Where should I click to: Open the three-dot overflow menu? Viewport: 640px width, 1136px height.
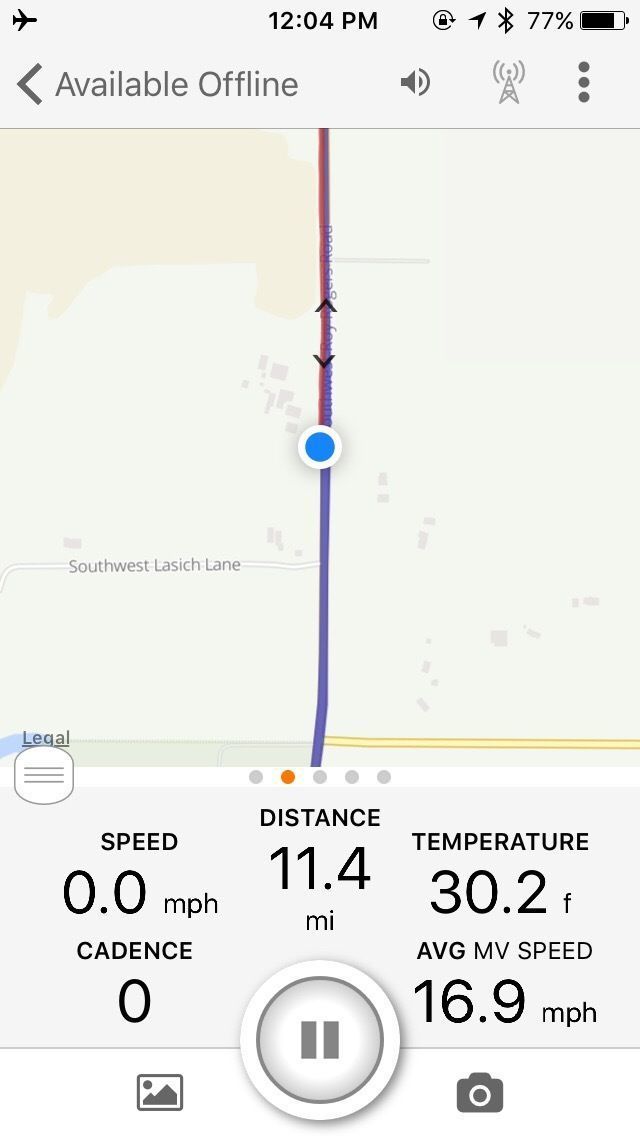(x=584, y=82)
